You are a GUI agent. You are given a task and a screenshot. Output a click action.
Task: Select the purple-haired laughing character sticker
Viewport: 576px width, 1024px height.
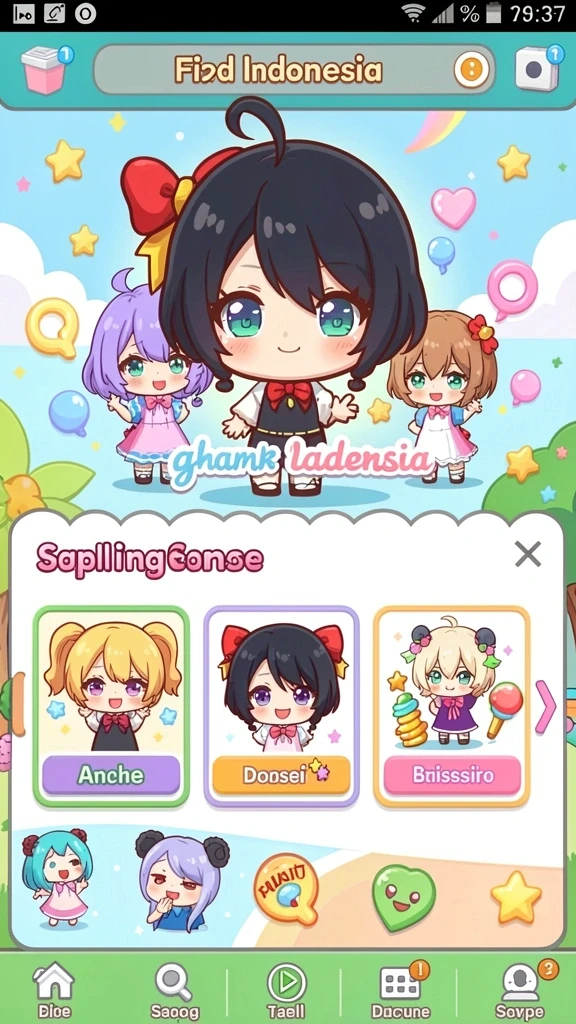181,879
